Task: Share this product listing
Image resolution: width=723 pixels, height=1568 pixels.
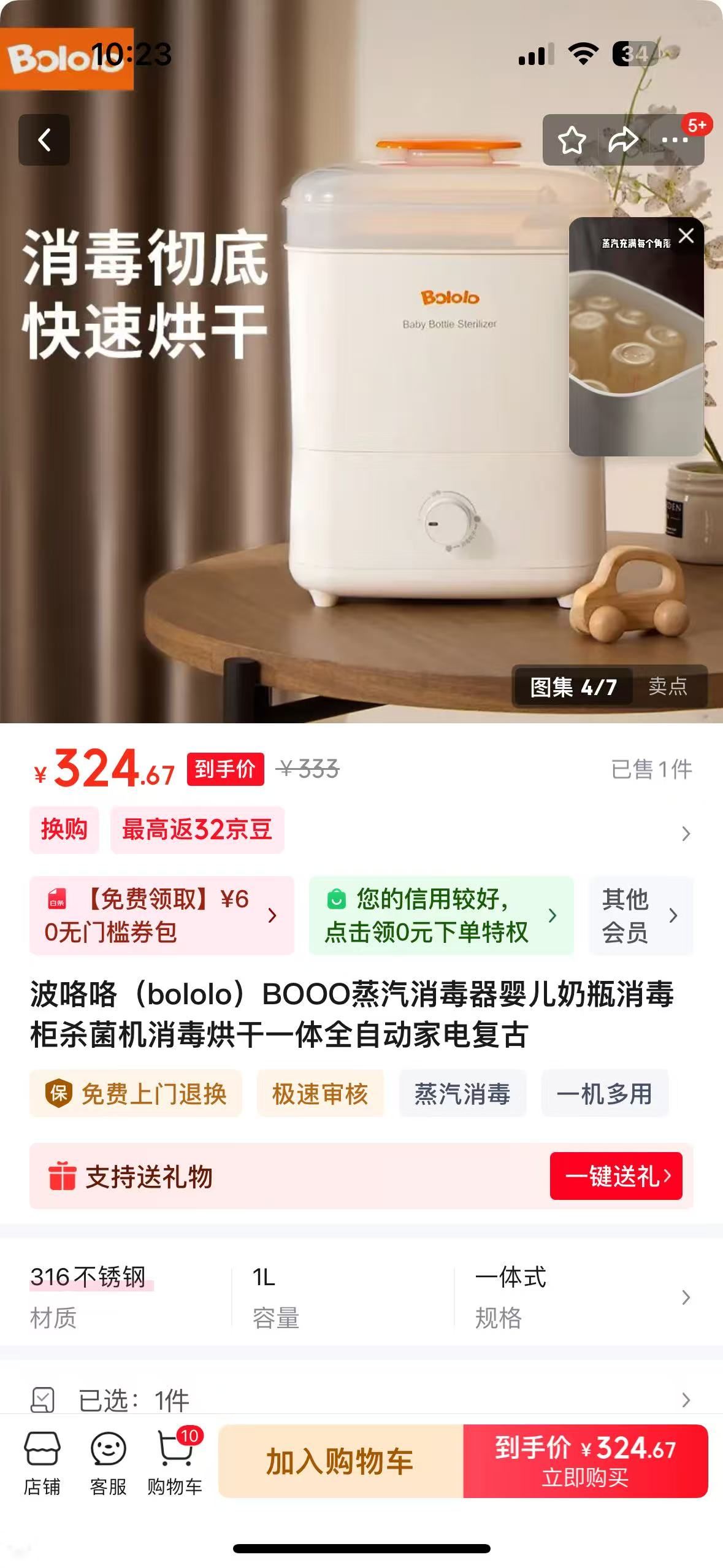Action: tap(622, 140)
